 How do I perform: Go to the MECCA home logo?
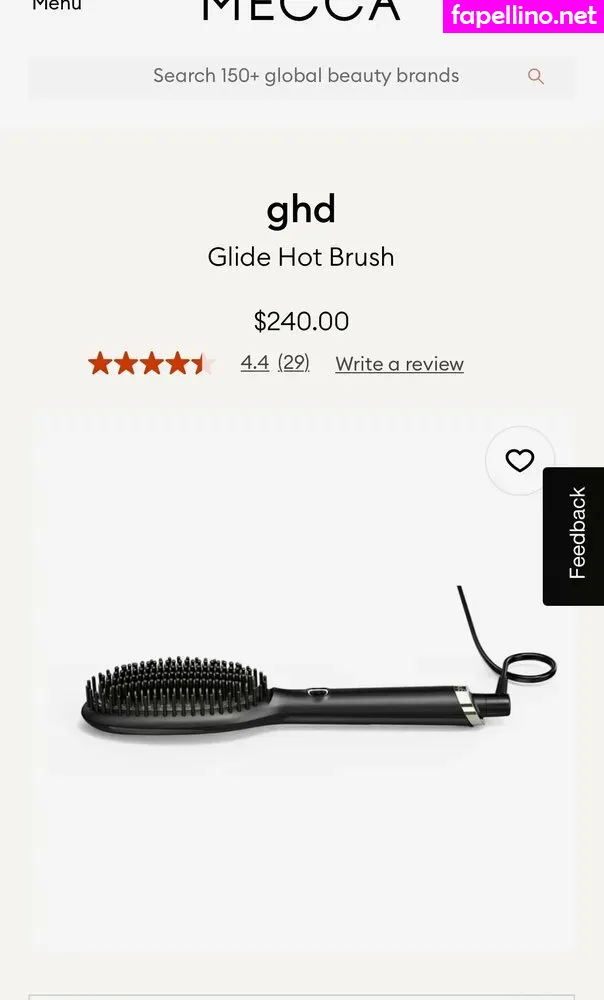(300, 10)
